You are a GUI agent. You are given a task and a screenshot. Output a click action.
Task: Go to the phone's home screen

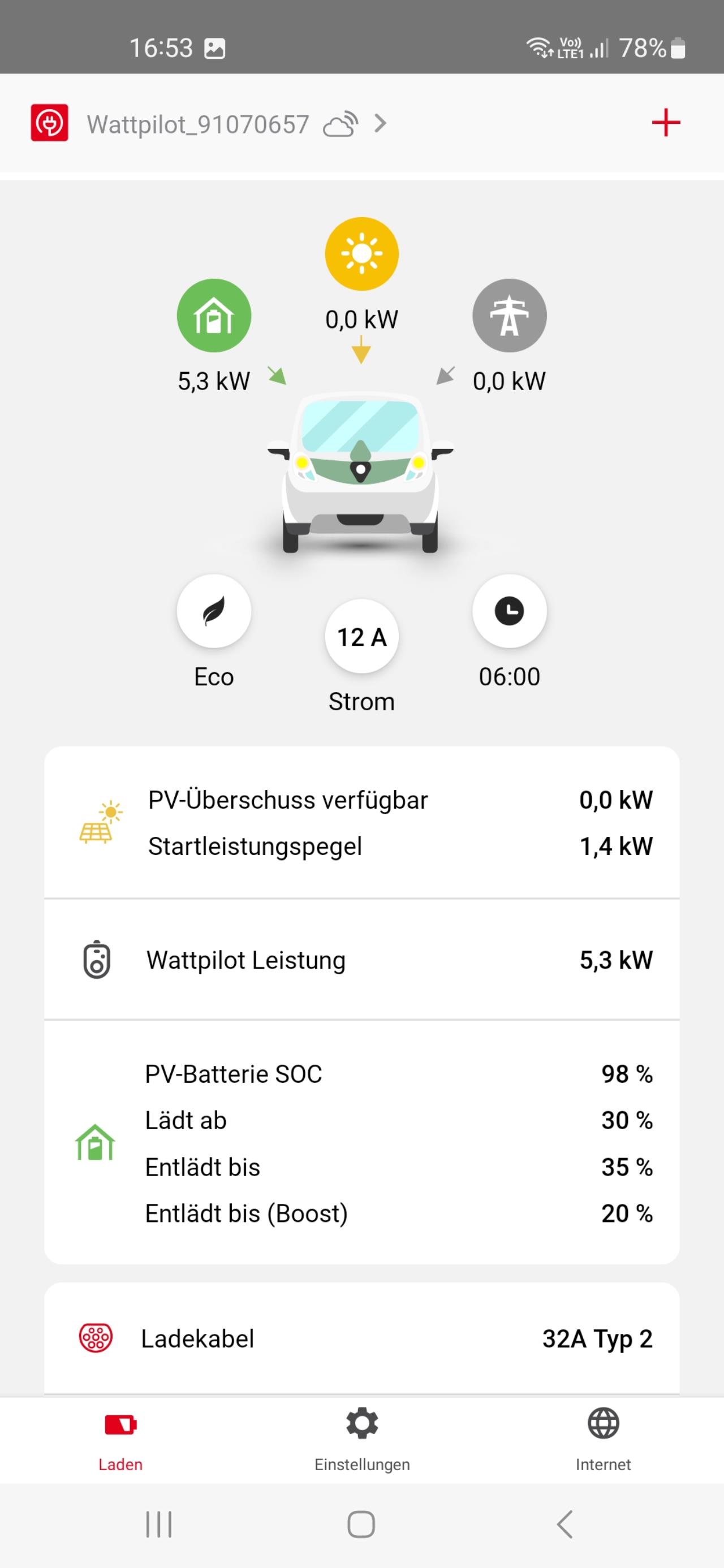(361, 1524)
